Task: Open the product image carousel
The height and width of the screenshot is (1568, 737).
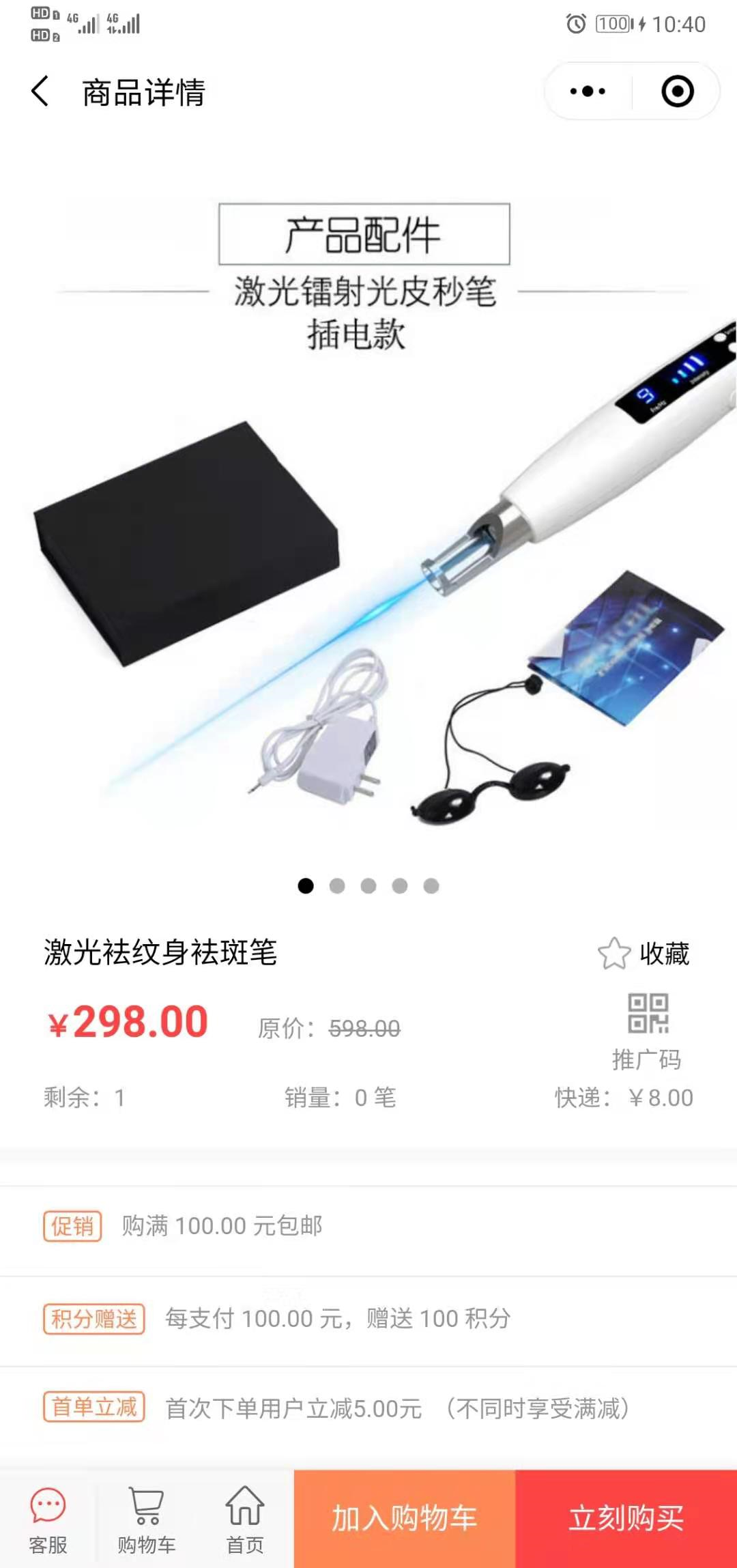Action: (369, 519)
